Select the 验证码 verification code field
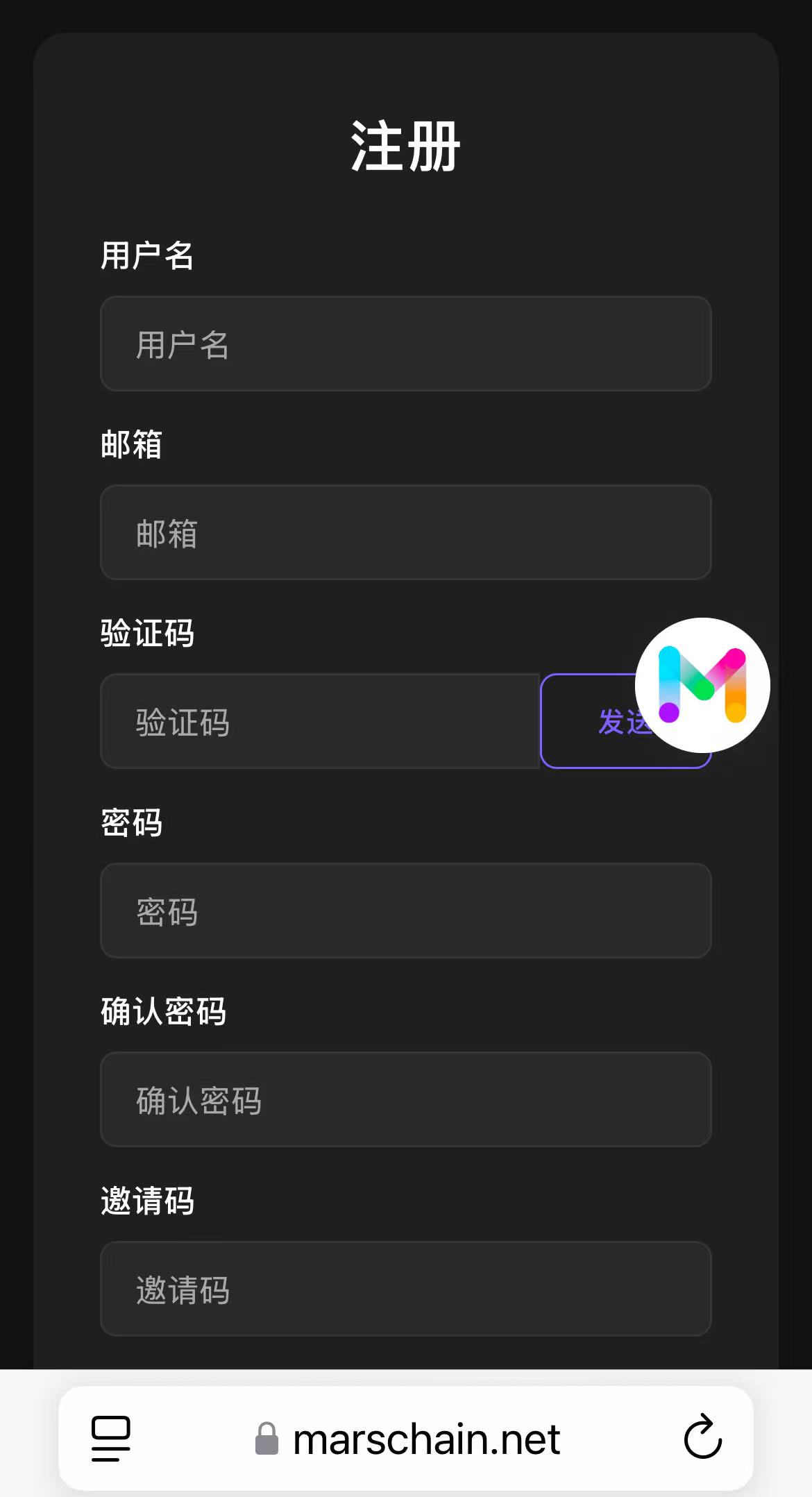The width and height of the screenshot is (812, 1497). 319,721
